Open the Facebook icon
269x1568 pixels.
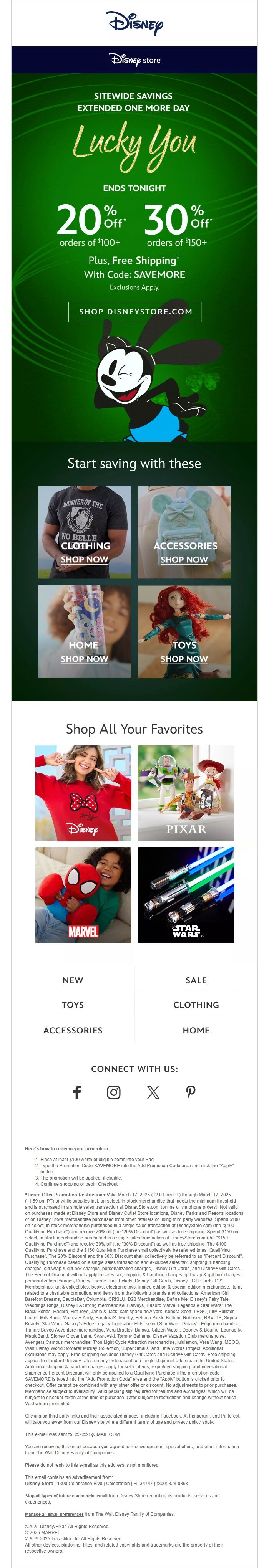[77, 1091]
